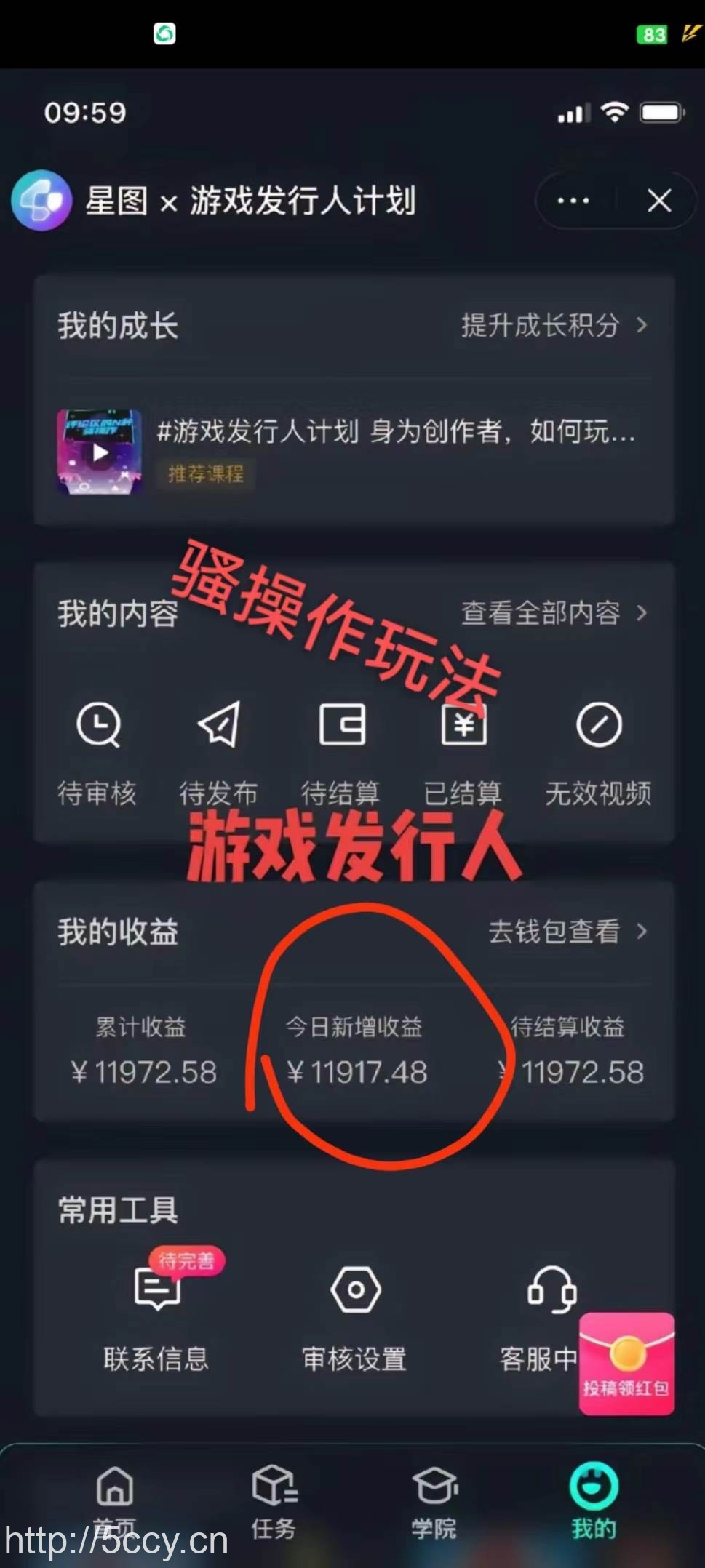Open the 推荐课程 course link

click(x=205, y=474)
